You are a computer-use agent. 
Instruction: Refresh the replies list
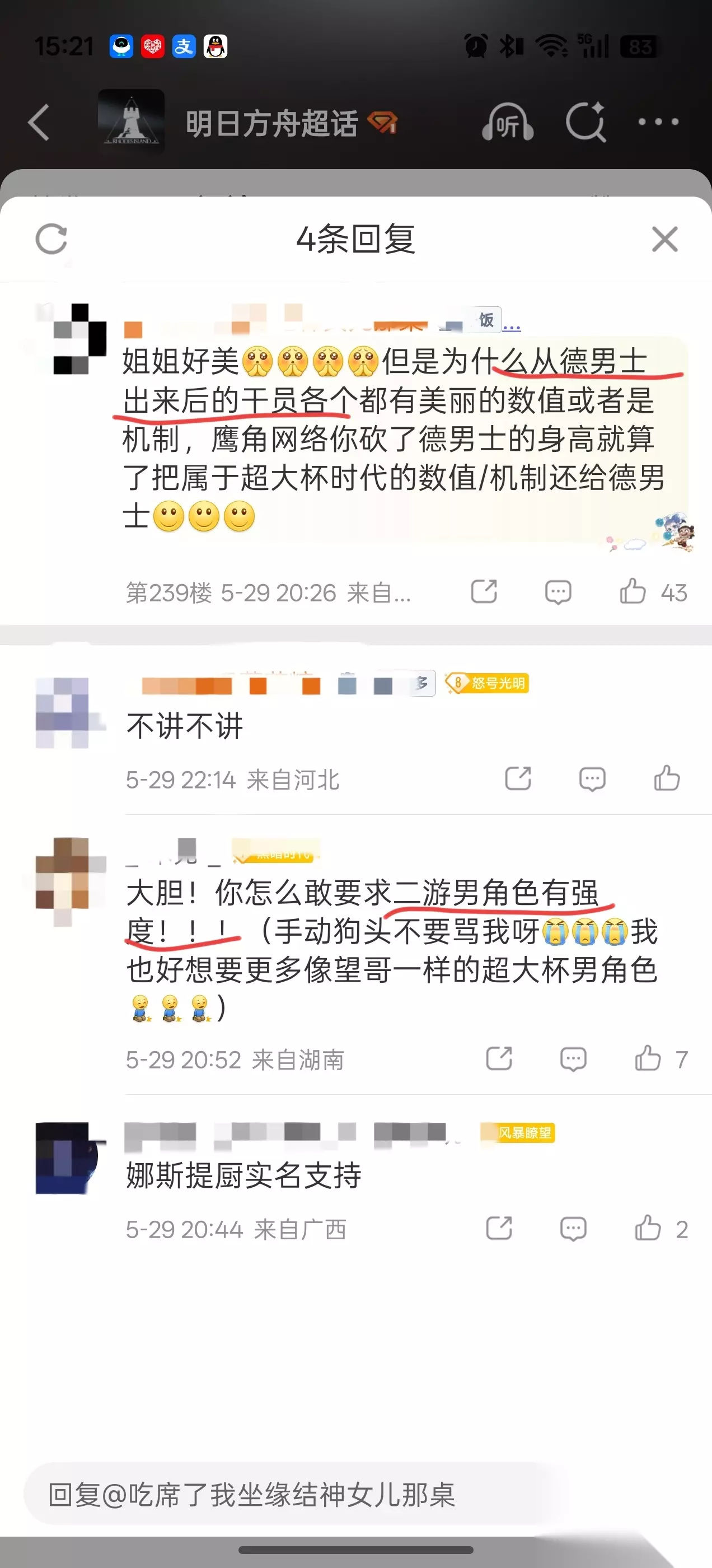tap(51, 239)
